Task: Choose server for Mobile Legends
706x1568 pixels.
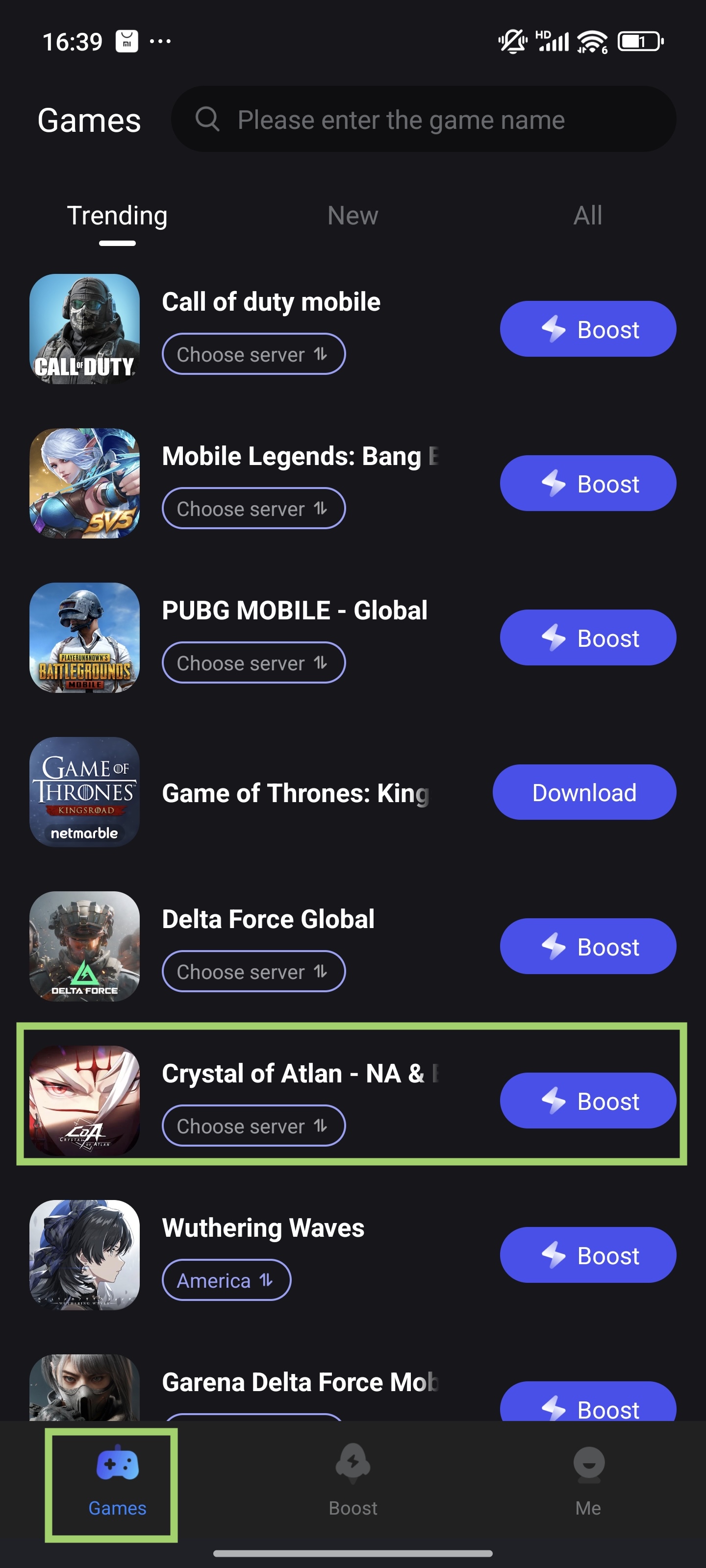Action: pos(253,508)
